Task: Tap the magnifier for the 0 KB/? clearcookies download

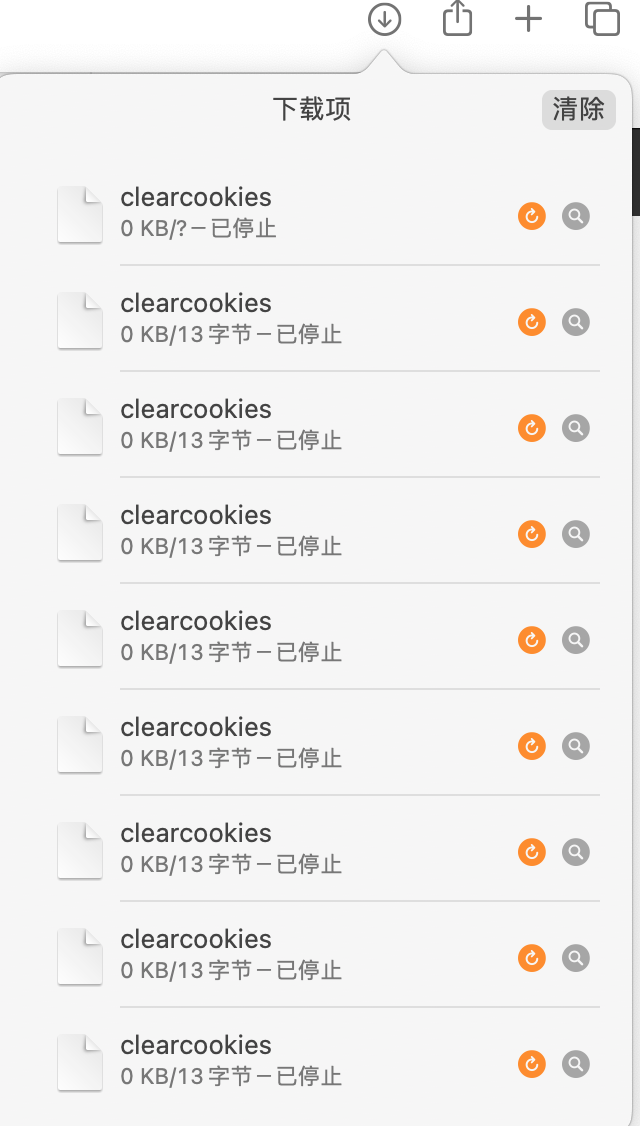Action: 575,216
